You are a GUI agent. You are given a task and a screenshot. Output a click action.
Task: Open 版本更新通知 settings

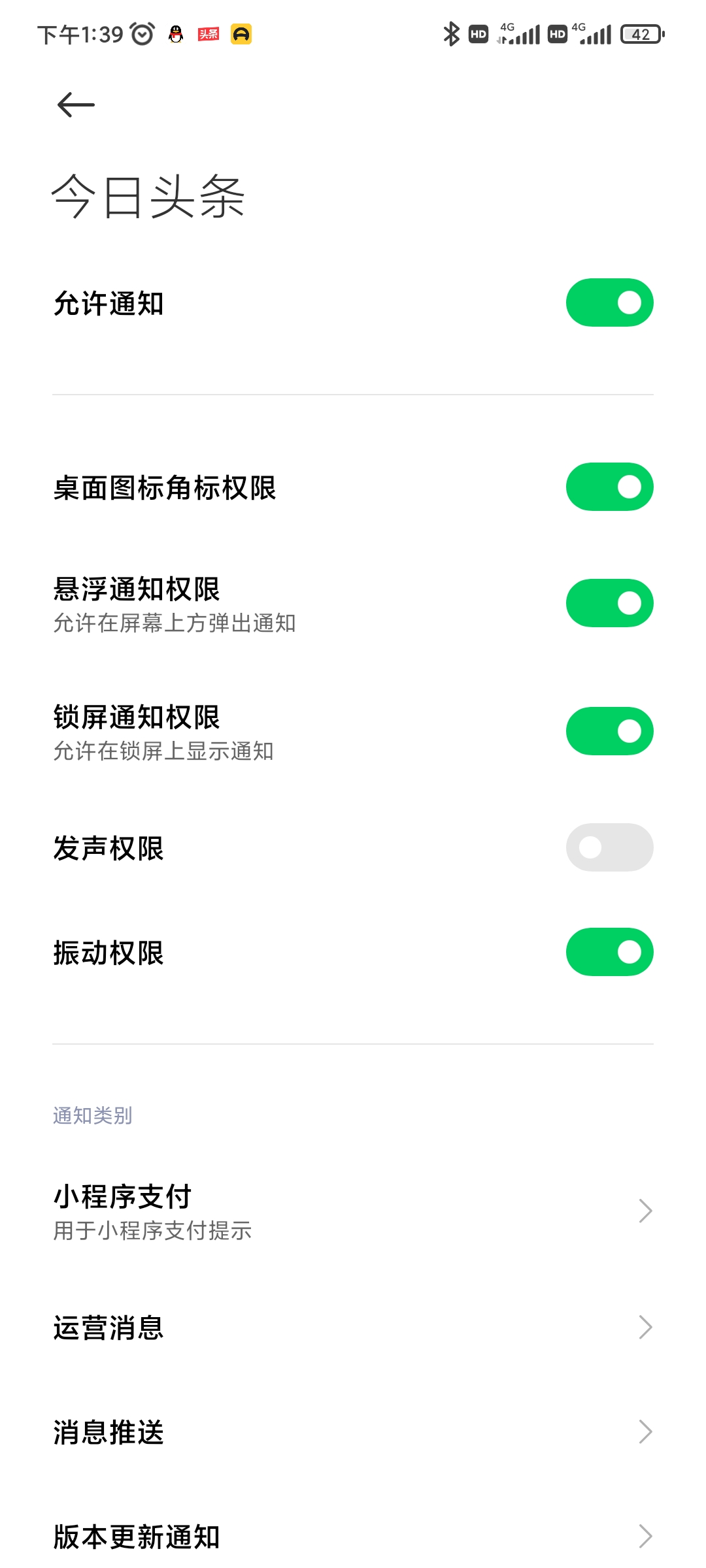pyautogui.click(x=353, y=1537)
